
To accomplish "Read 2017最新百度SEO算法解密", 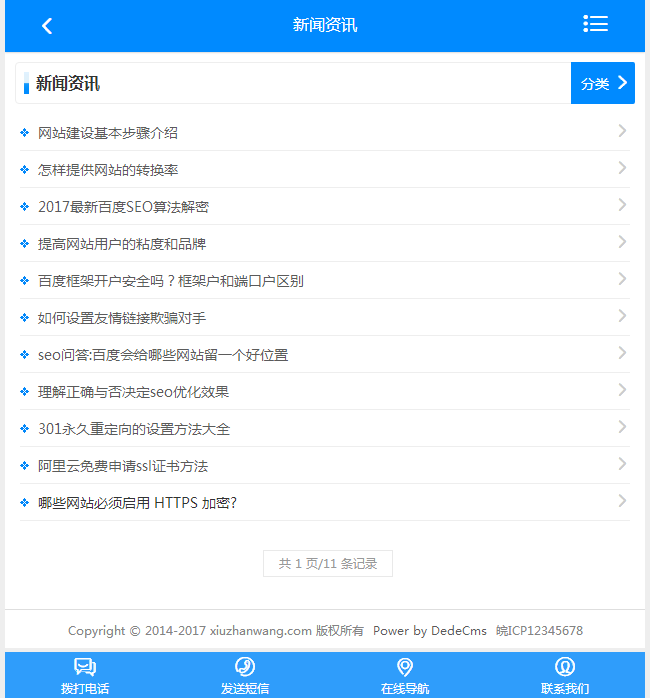I will pyautogui.click(x=123, y=207).
